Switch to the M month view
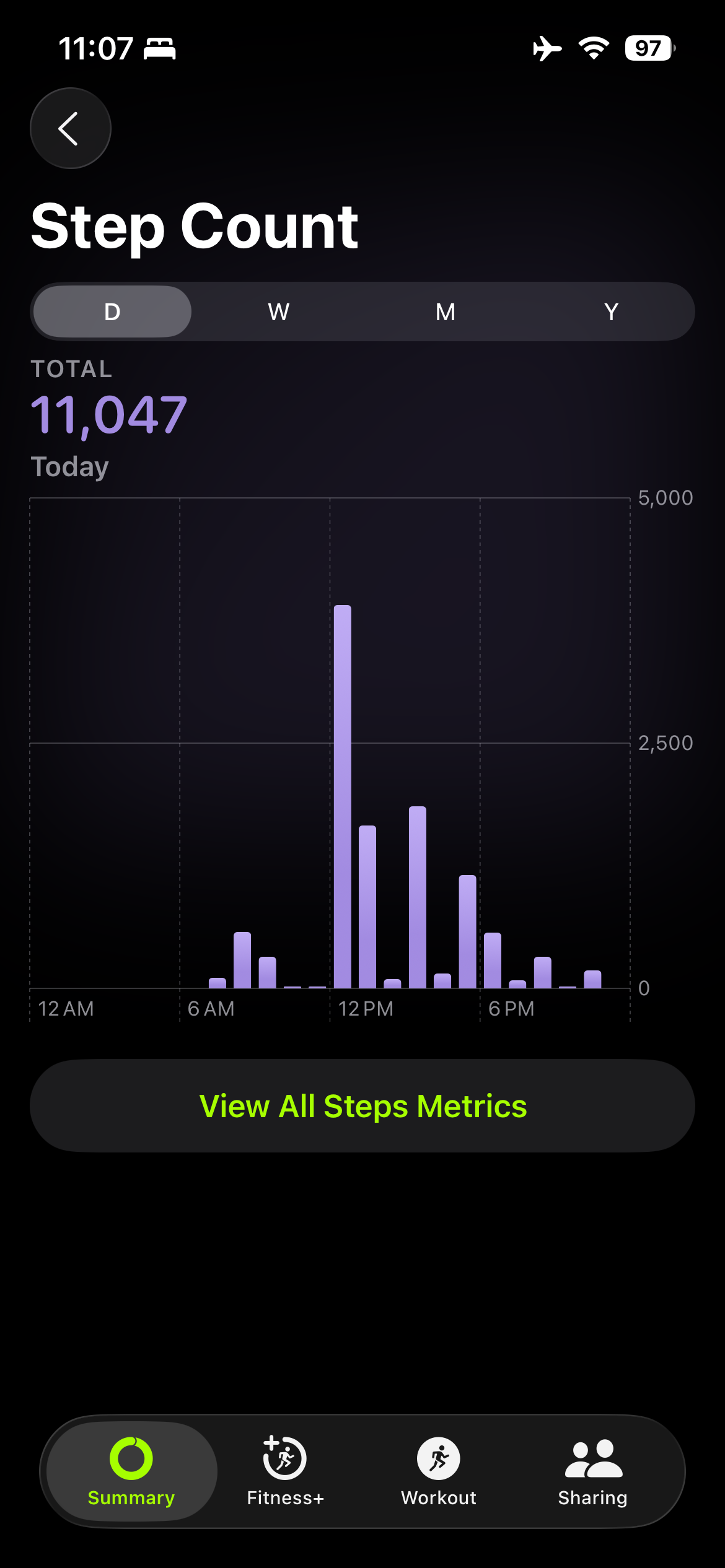The width and height of the screenshot is (725, 1568). point(445,311)
